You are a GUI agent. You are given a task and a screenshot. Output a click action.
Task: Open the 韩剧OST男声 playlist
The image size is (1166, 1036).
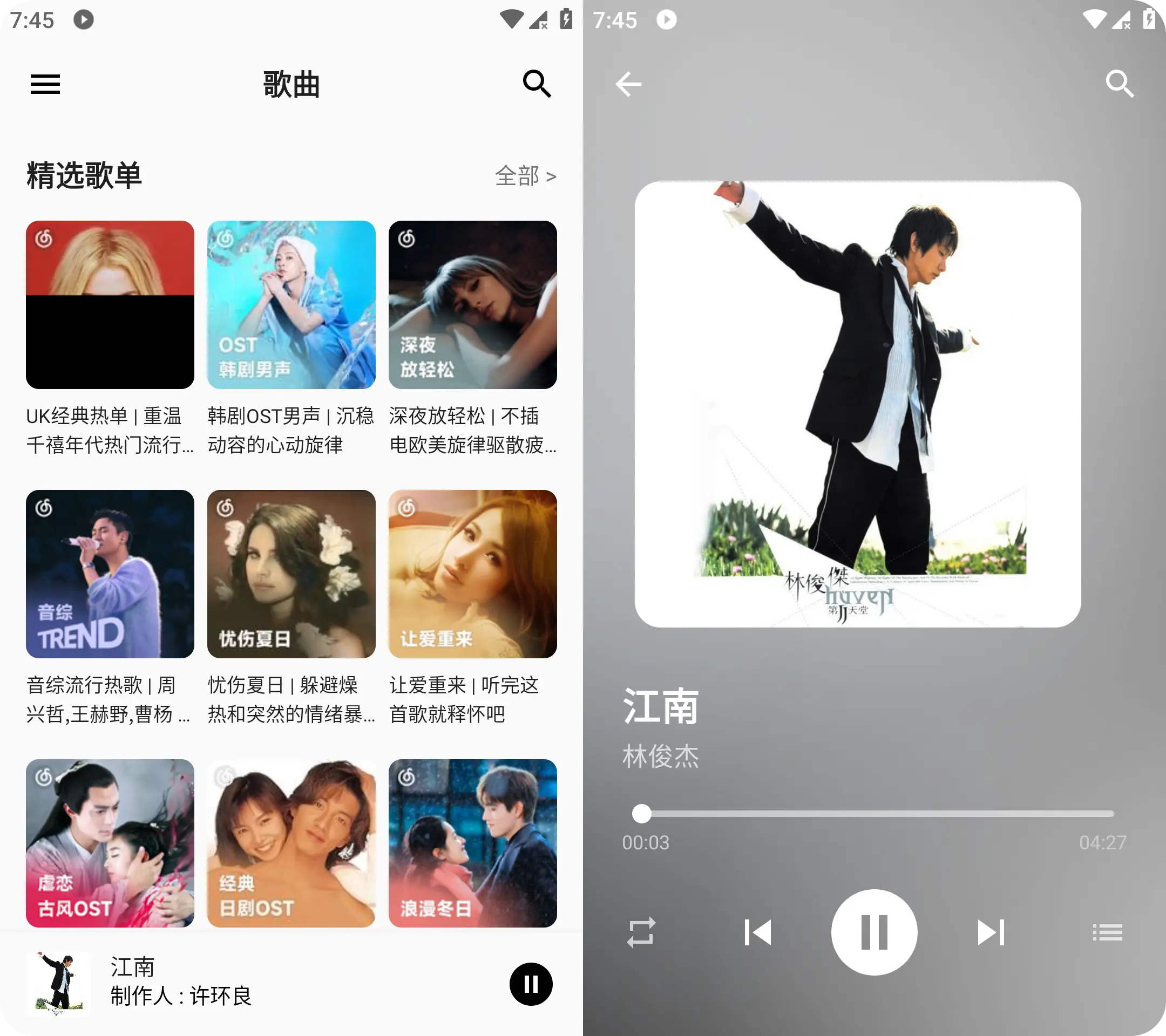291,304
